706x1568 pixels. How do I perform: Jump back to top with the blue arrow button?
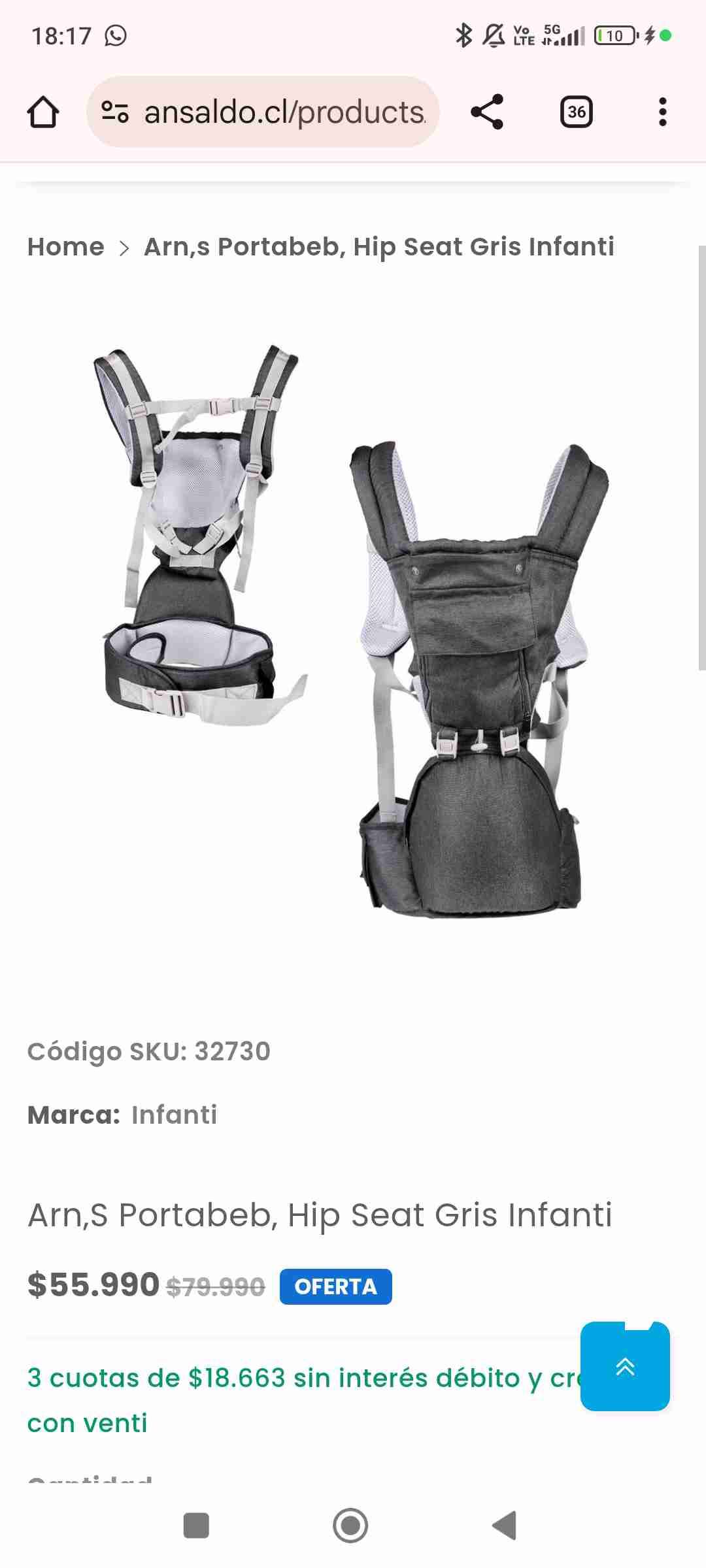625,1367
